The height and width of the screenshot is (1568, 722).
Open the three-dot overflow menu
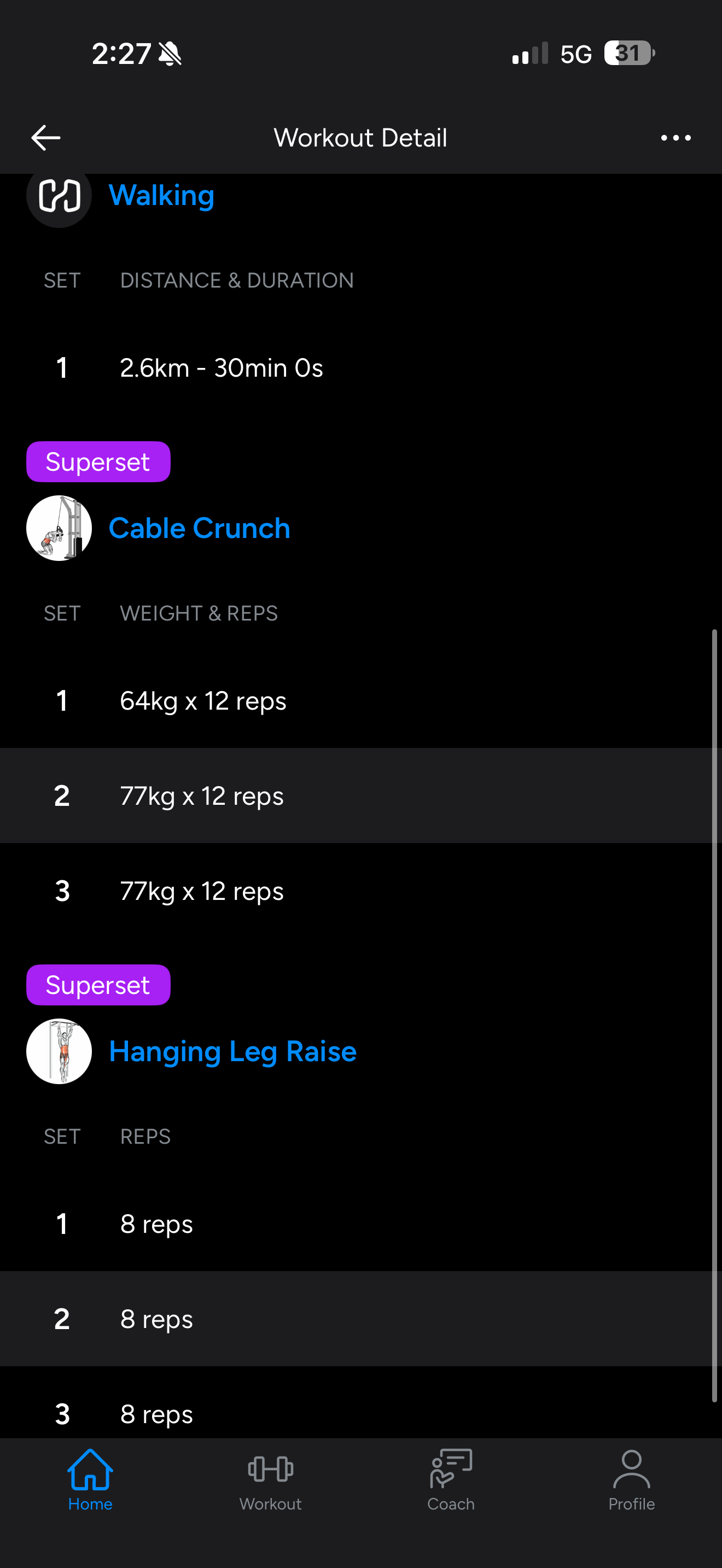click(x=676, y=138)
